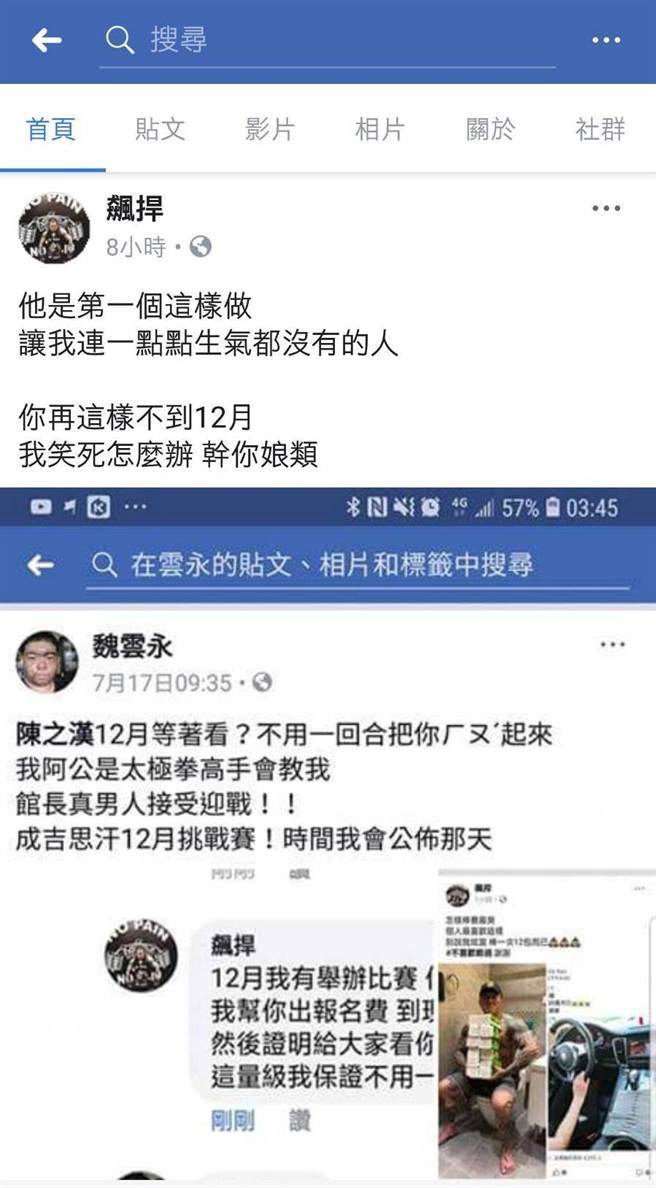Select the 首頁 tab
656x1188 pixels.
[52, 129]
